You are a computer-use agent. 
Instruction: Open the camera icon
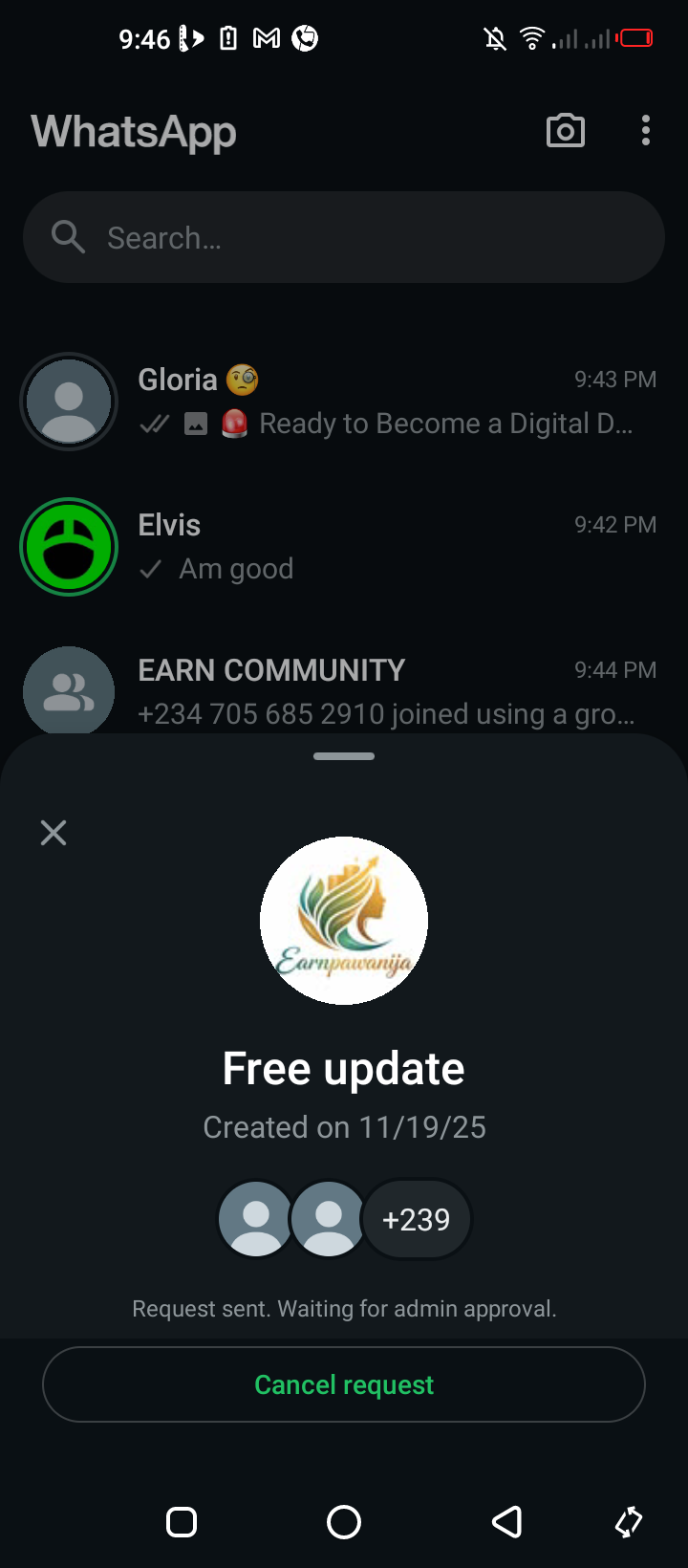click(565, 131)
